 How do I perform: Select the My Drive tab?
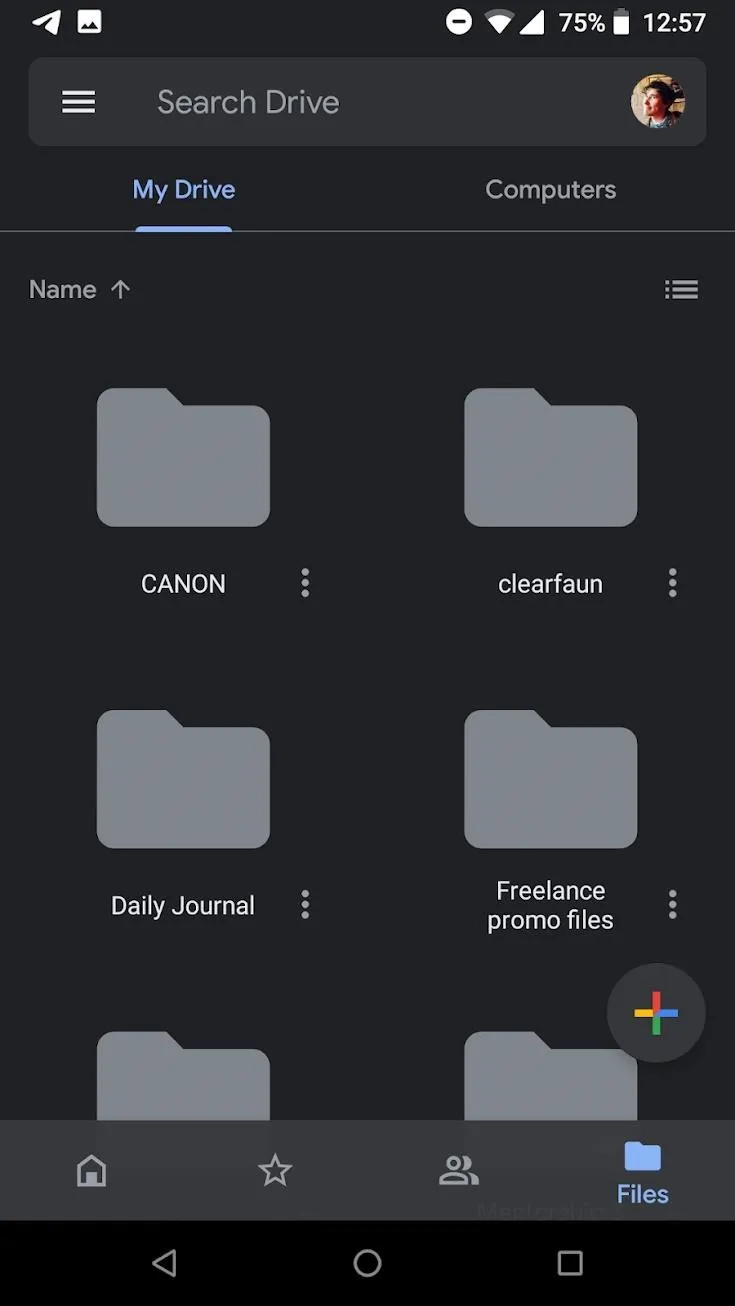tap(184, 190)
